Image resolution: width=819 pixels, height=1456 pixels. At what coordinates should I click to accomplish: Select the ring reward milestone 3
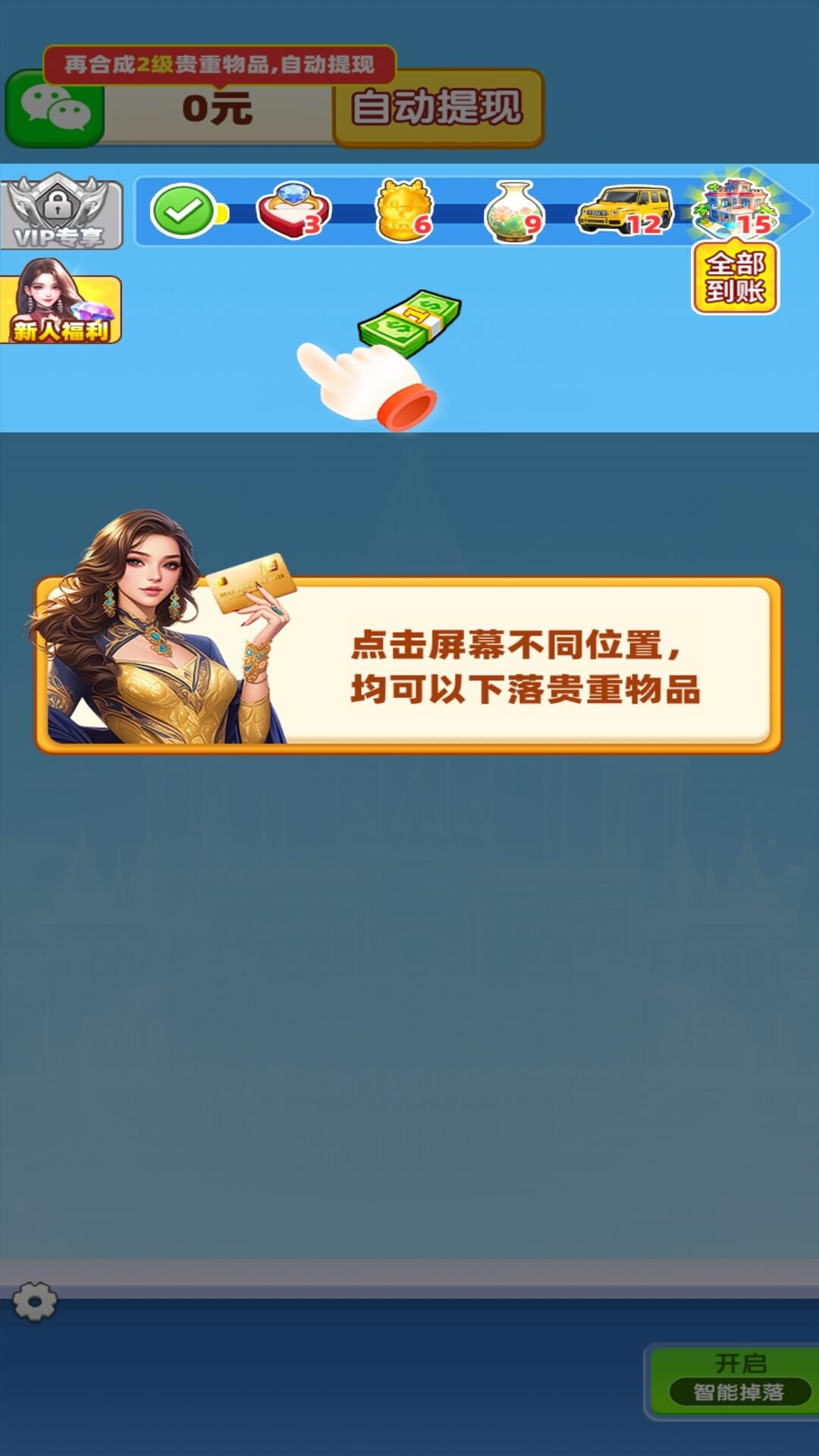click(293, 212)
